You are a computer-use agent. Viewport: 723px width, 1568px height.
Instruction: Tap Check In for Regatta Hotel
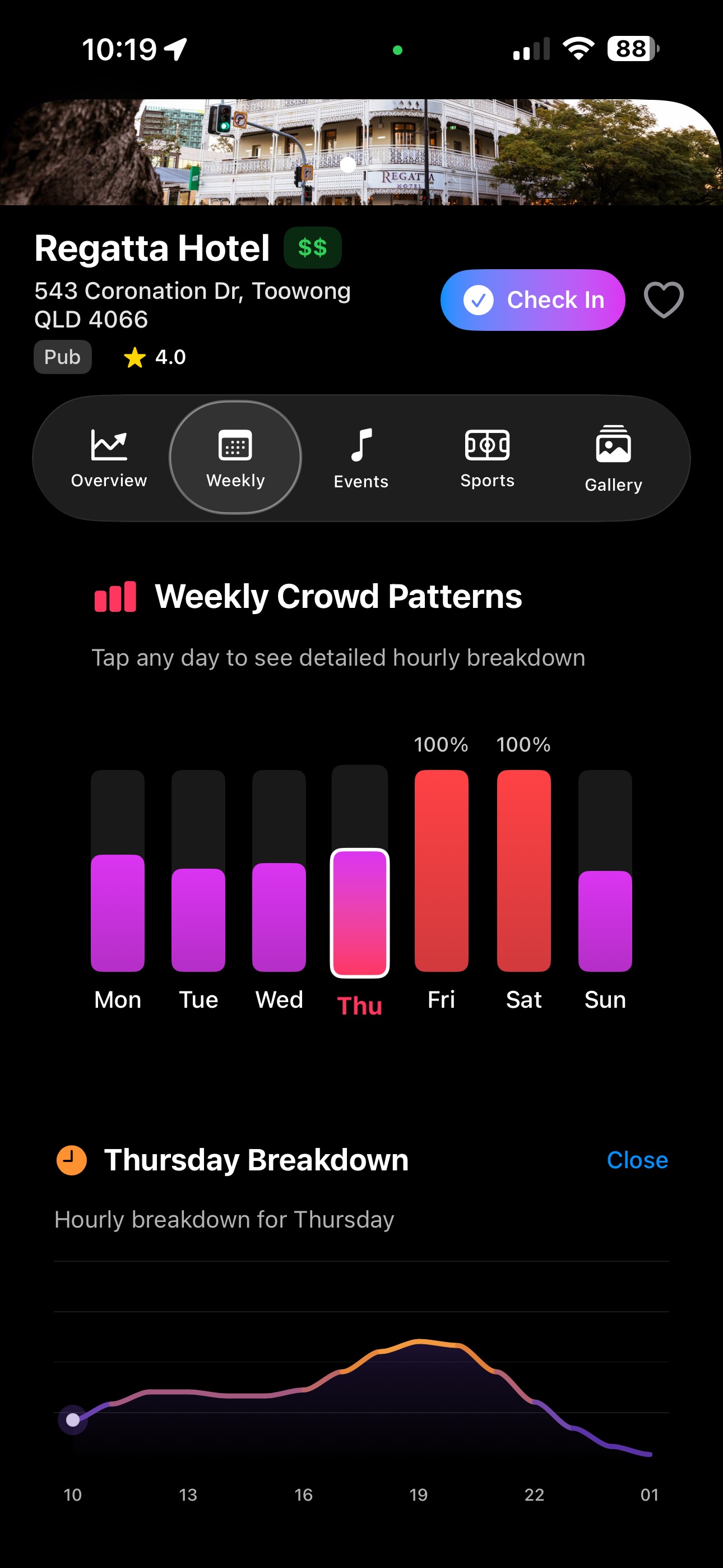[532, 299]
